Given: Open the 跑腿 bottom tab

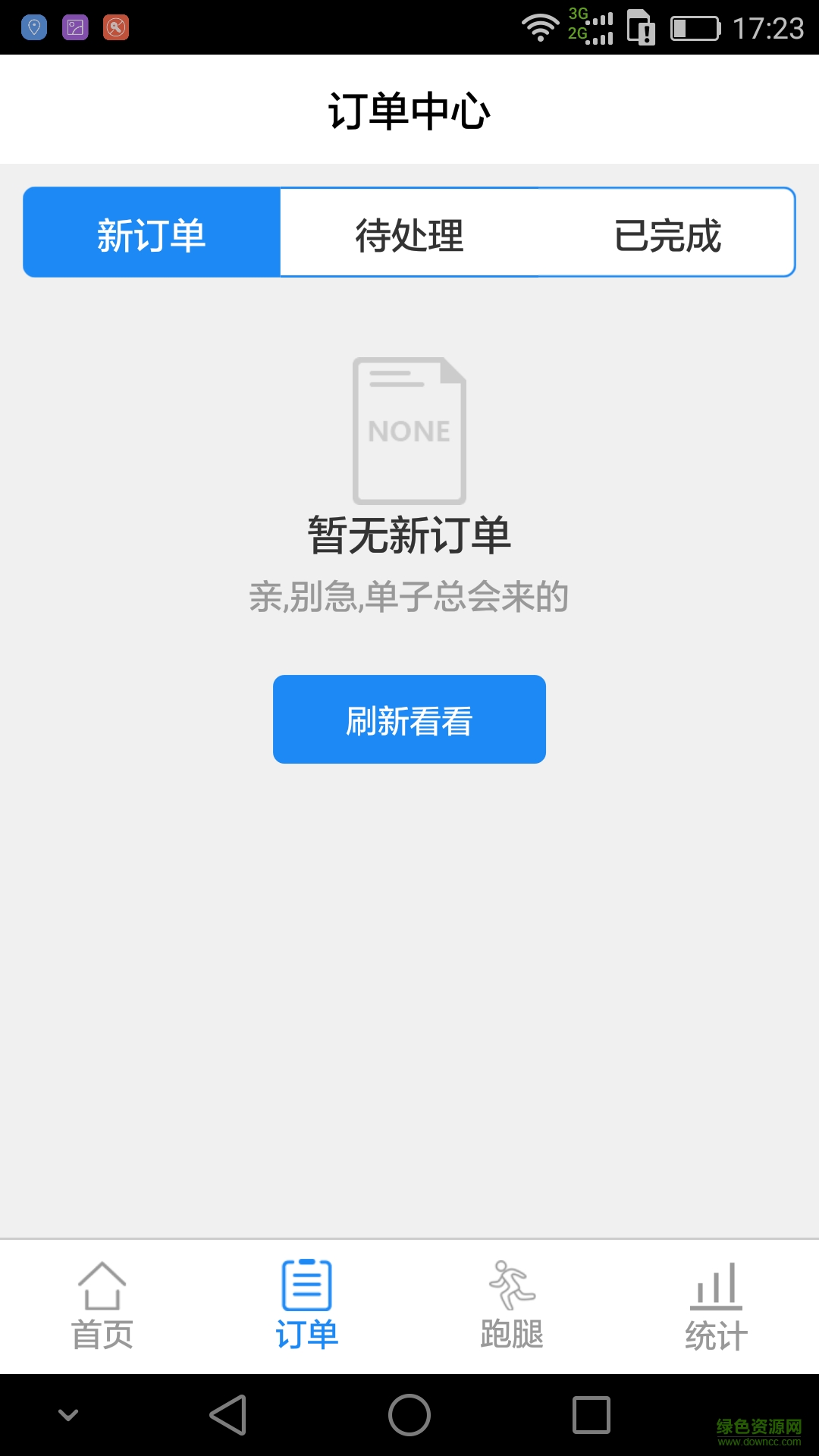Looking at the screenshot, I should click(512, 1306).
